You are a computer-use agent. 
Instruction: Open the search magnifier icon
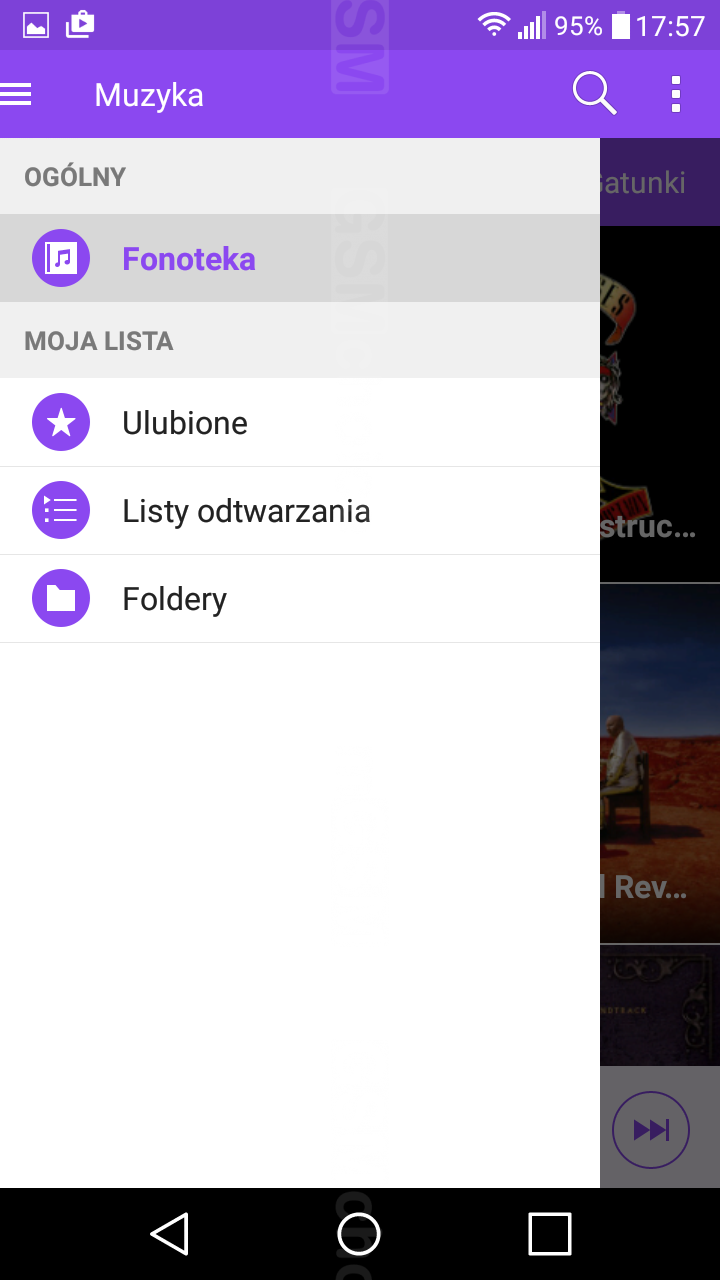click(x=594, y=94)
